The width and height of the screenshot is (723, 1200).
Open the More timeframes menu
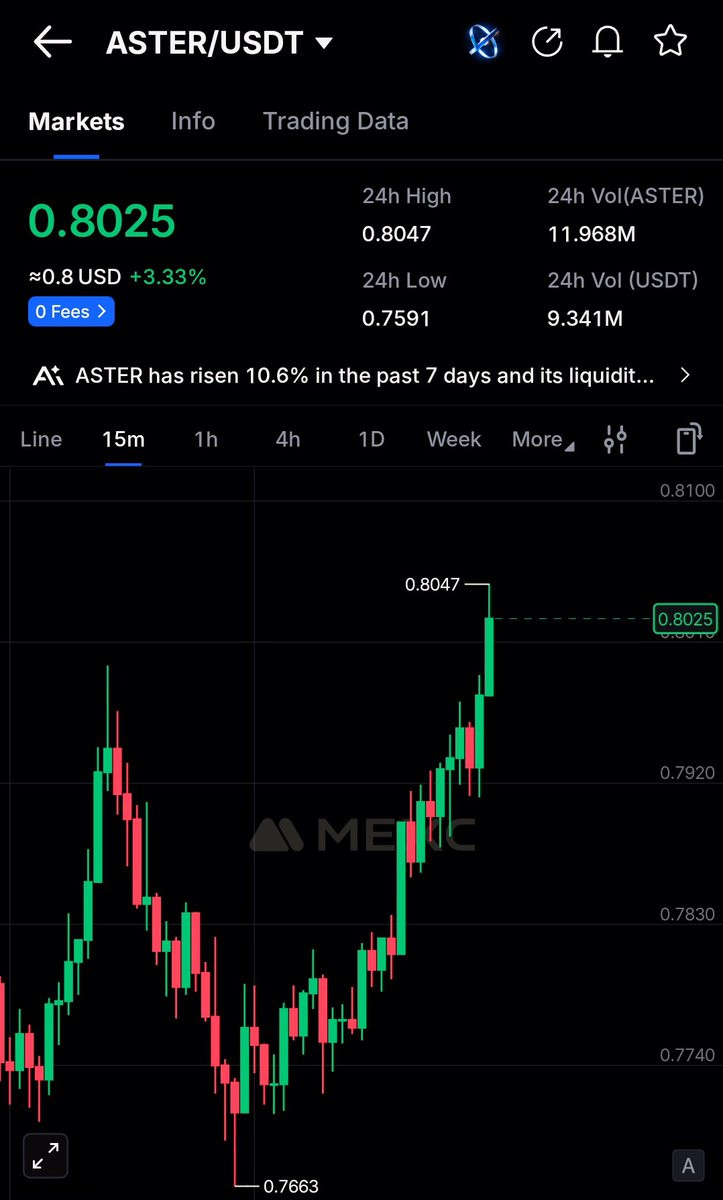[543, 439]
